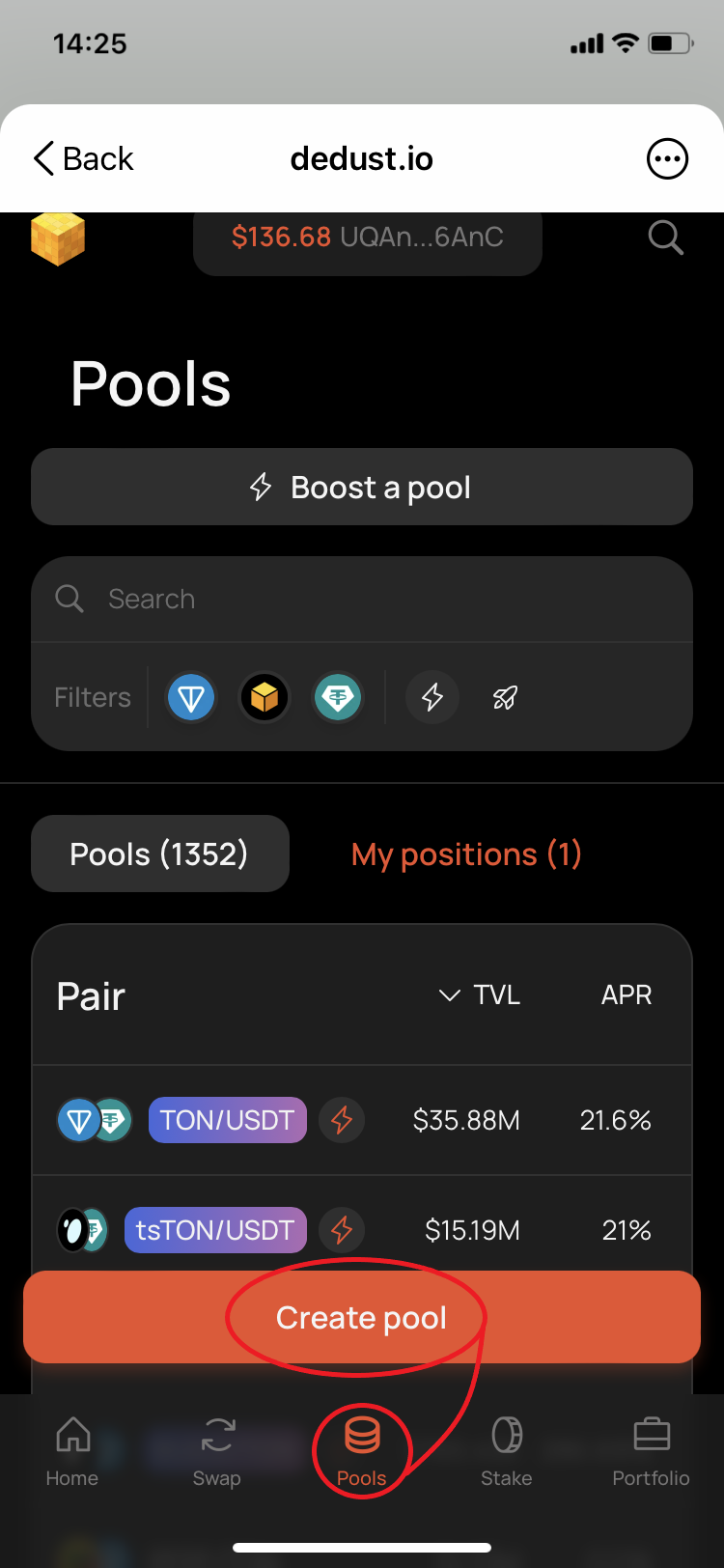Switch to My positions (1) tab

(466, 854)
